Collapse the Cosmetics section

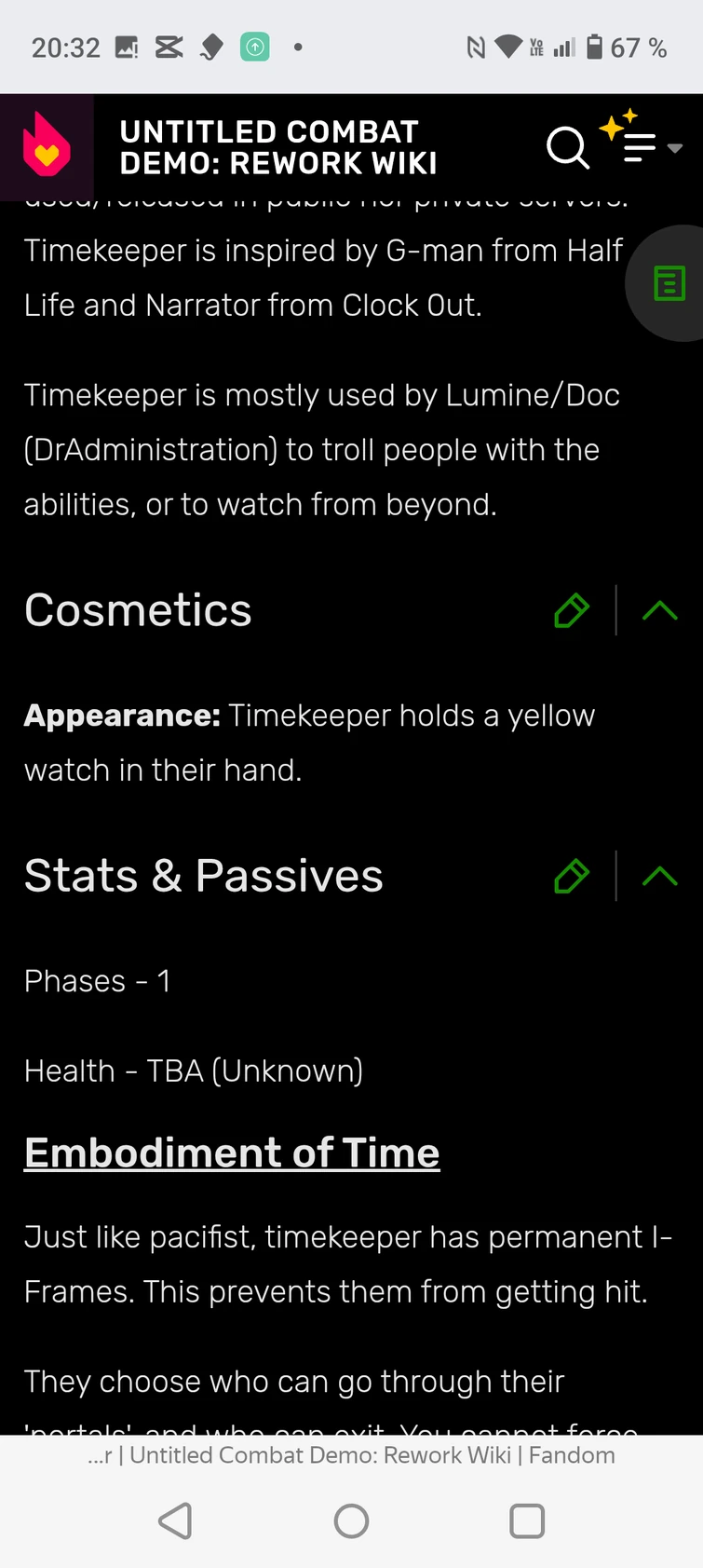(660, 611)
